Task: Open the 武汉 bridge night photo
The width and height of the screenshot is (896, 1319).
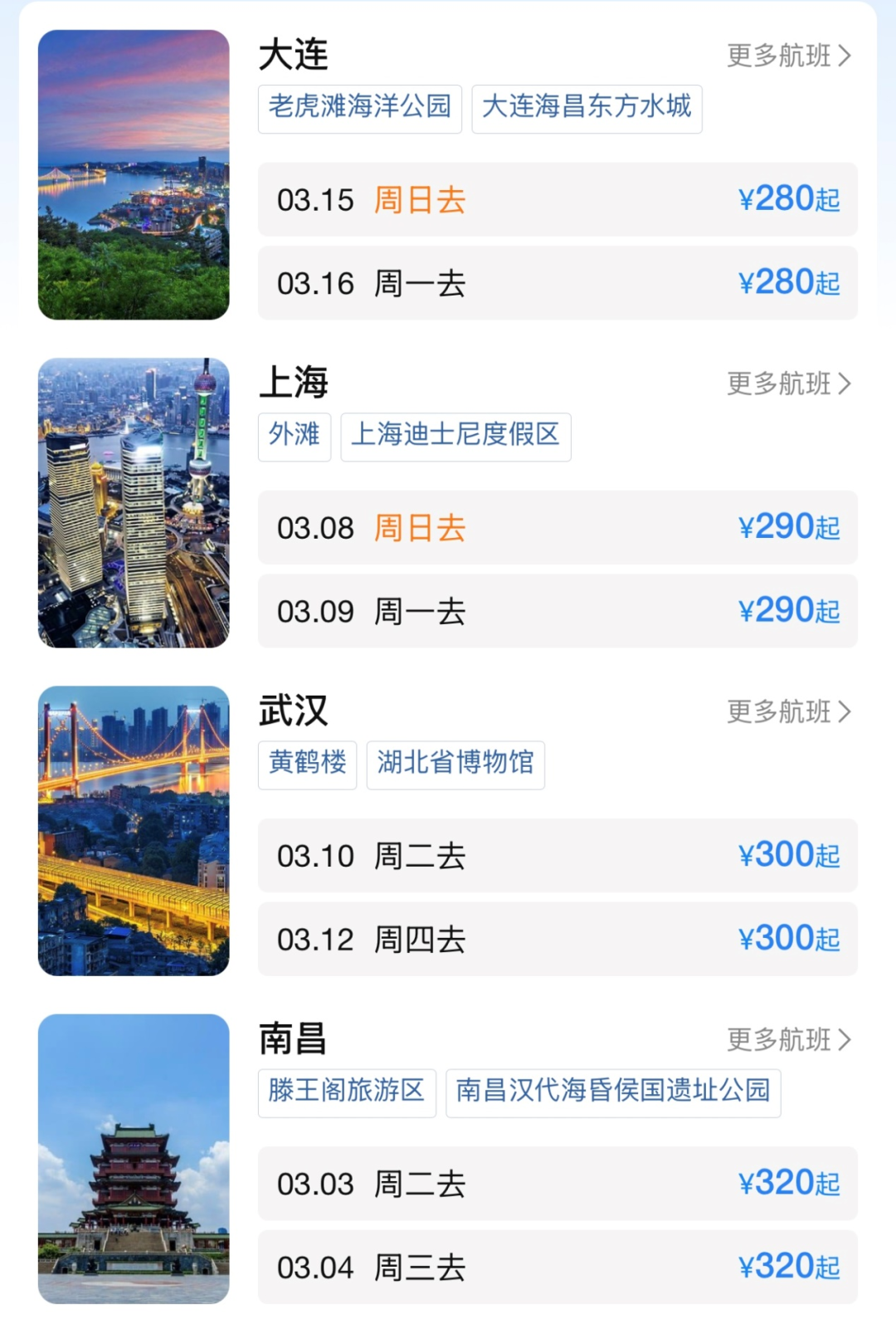Action: tap(134, 830)
